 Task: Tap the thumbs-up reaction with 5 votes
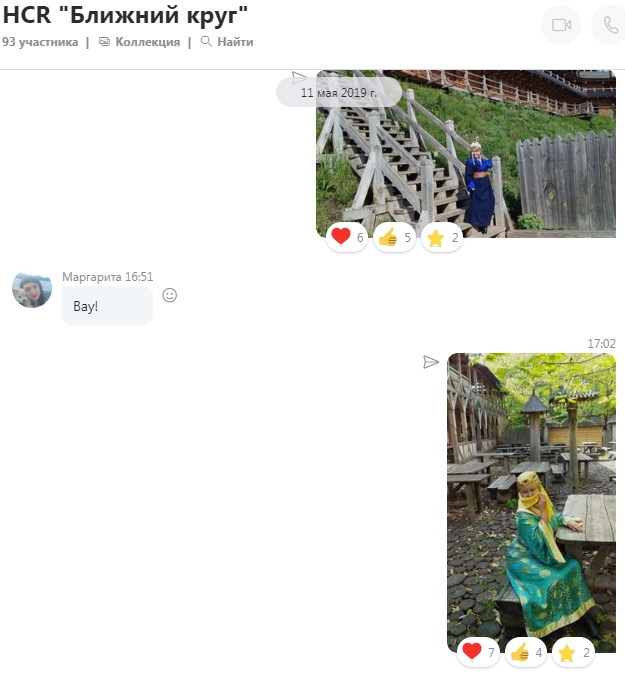[x=394, y=237]
